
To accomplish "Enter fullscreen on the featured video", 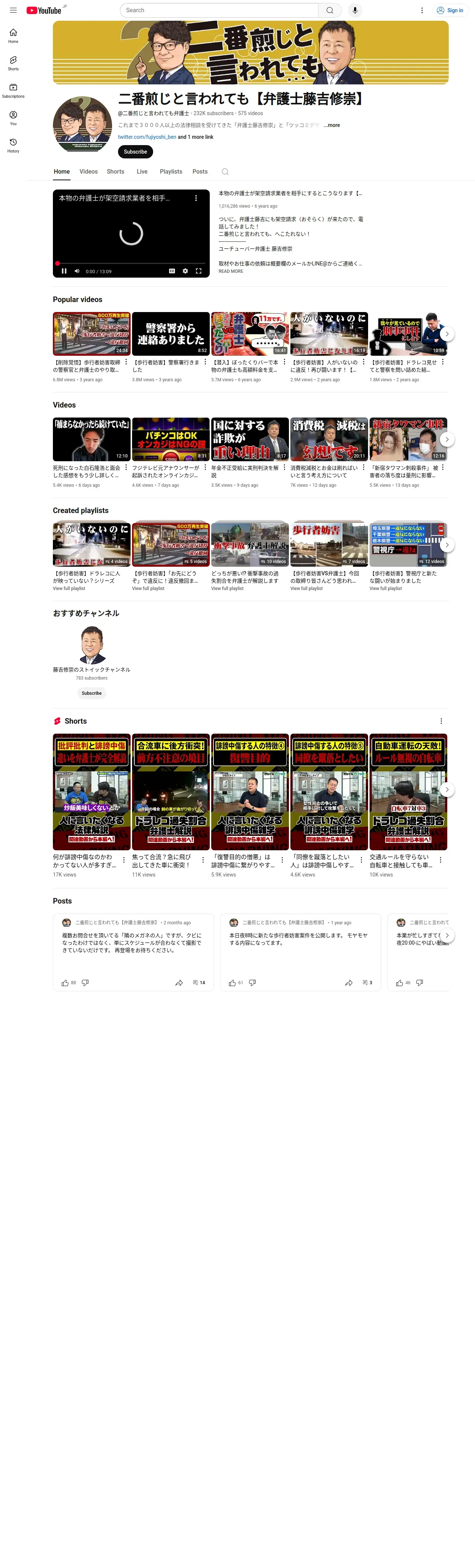I will tap(198, 271).
